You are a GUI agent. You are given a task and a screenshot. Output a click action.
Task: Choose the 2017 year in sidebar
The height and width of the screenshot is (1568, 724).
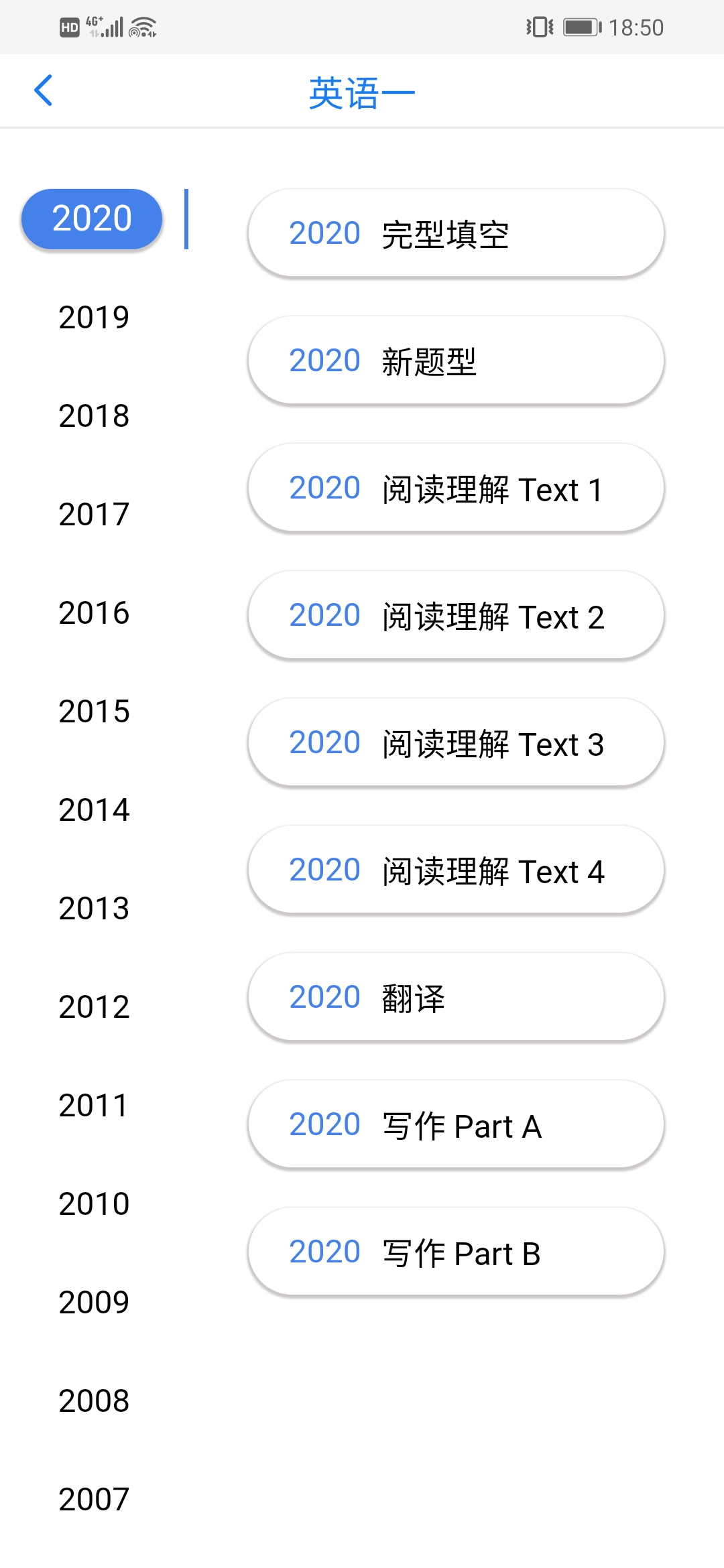point(94,515)
